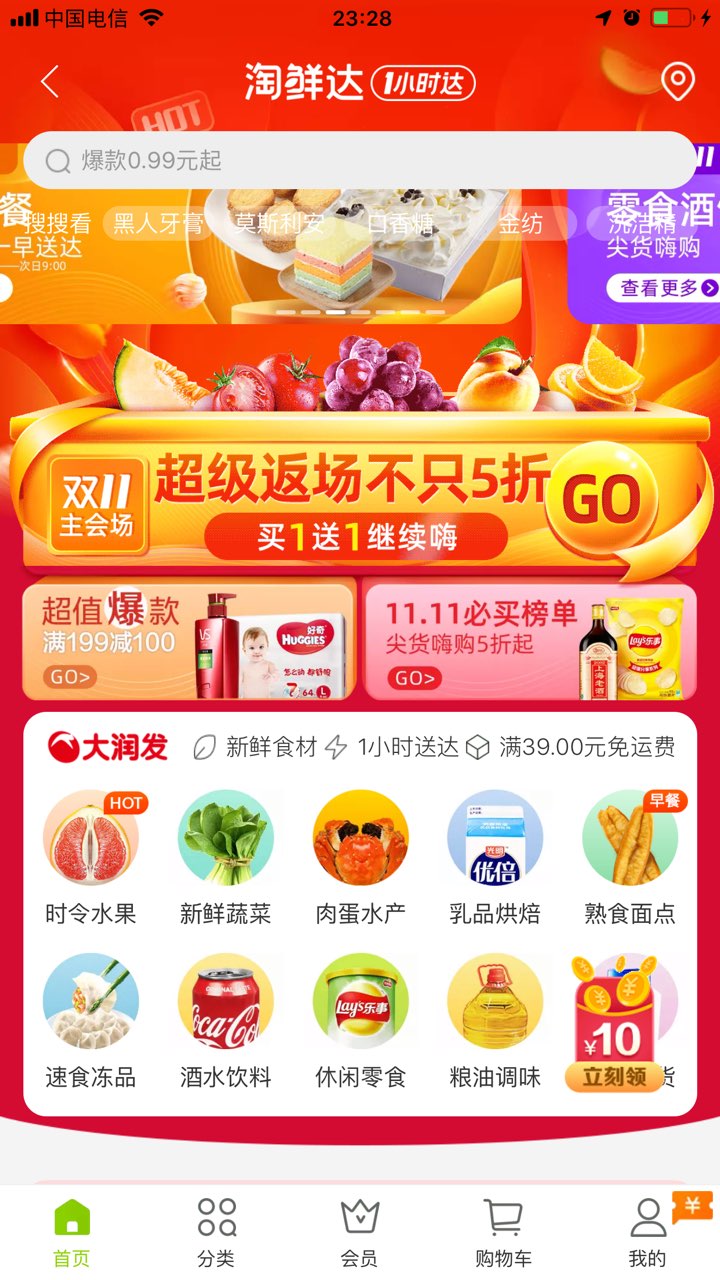Image resolution: width=720 pixels, height=1280 pixels.
Task: Open the 购物车 tab
Action: (503, 1232)
